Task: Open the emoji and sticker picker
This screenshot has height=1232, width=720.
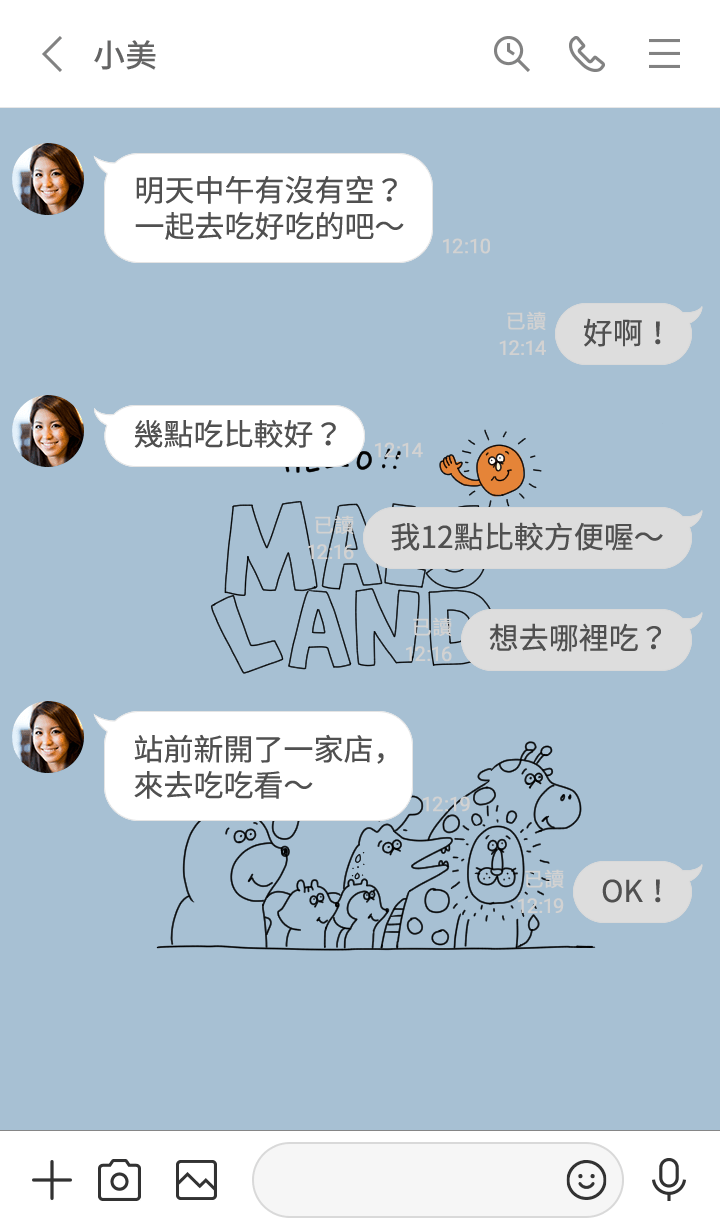Action: coord(586,1181)
